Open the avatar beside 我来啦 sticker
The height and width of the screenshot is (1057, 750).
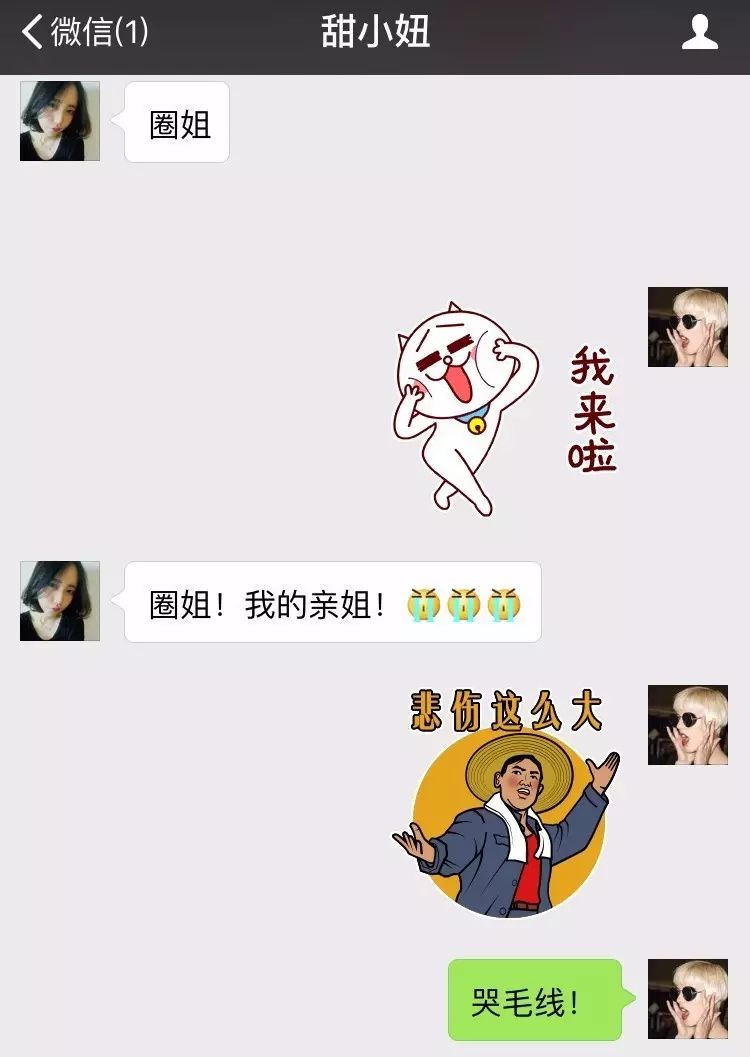tap(687, 327)
